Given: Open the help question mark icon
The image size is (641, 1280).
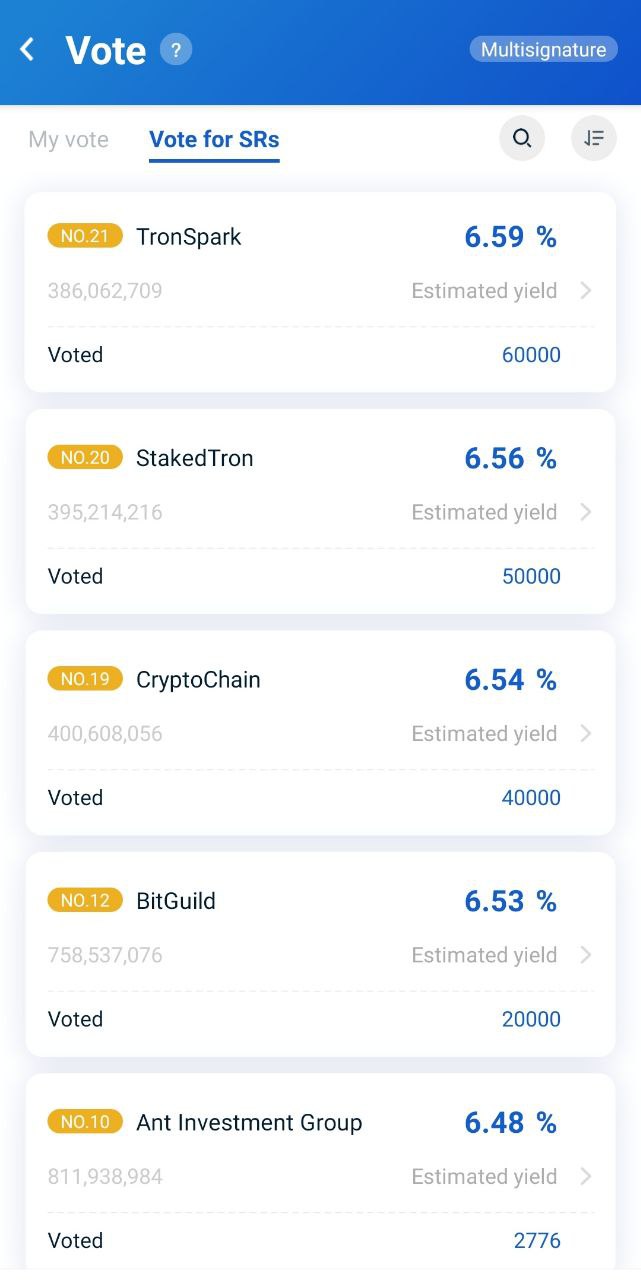Looking at the screenshot, I should click(176, 49).
